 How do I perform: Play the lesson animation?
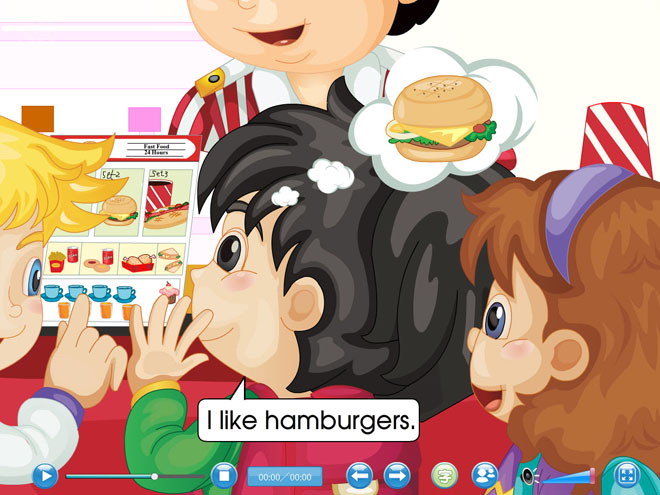[x=45, y=476]
